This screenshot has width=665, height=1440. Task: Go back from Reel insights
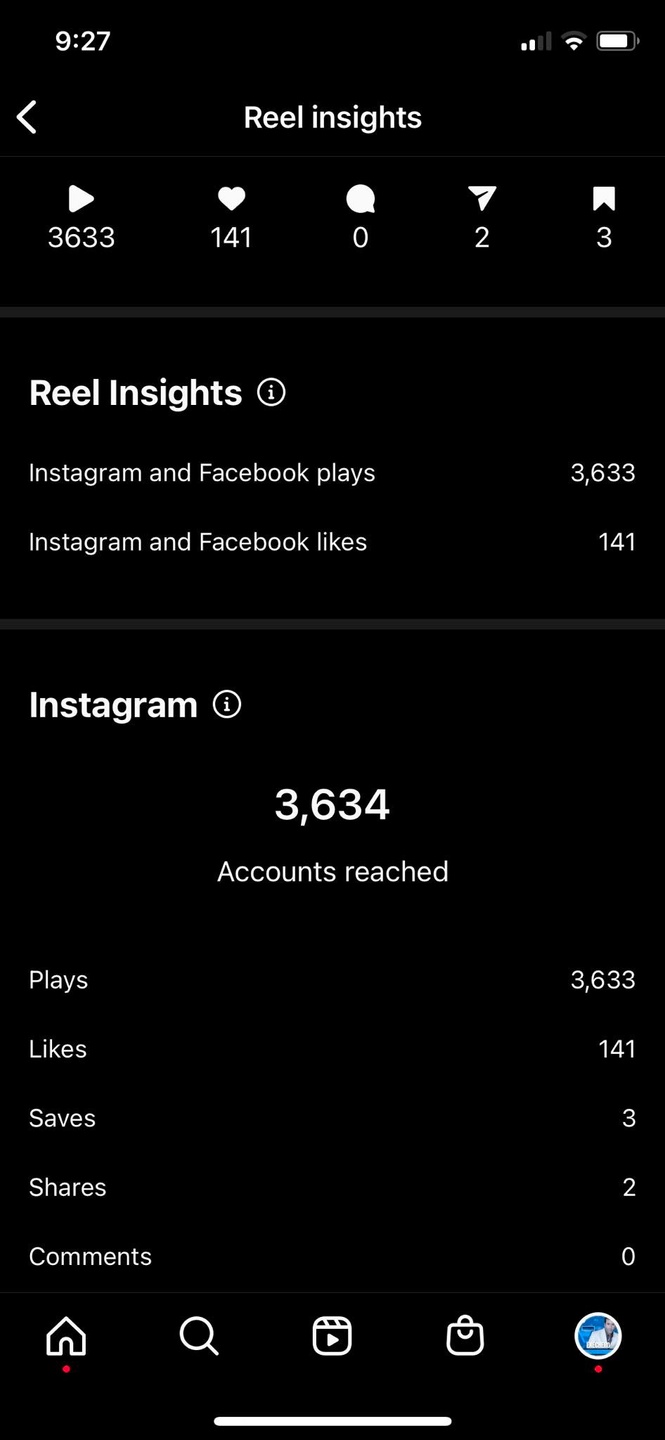click(x=27, y=117)
